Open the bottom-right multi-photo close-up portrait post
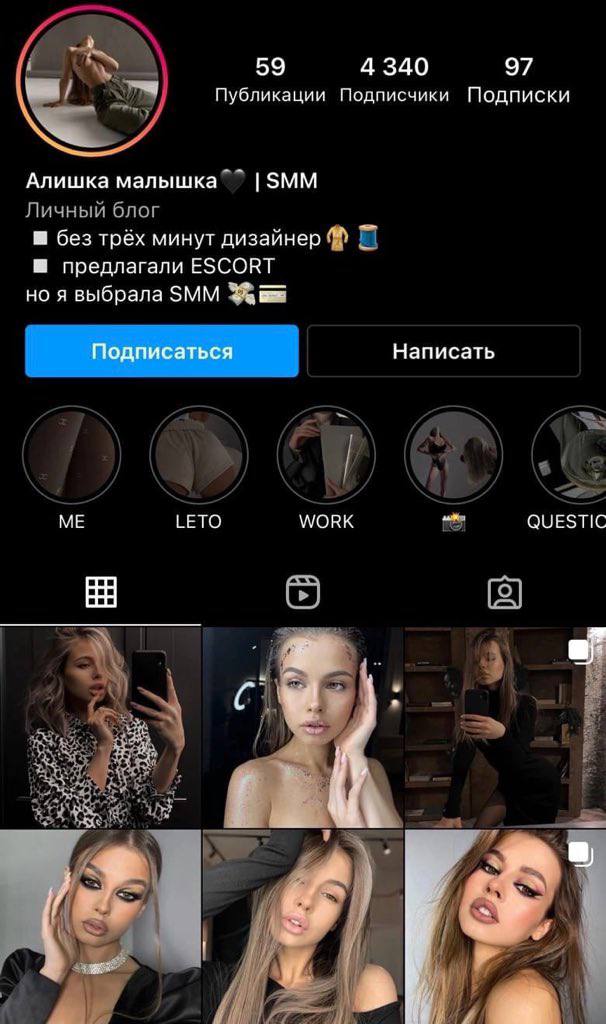This screenshot has width=606, height=1024. click(x=505, y=927)
